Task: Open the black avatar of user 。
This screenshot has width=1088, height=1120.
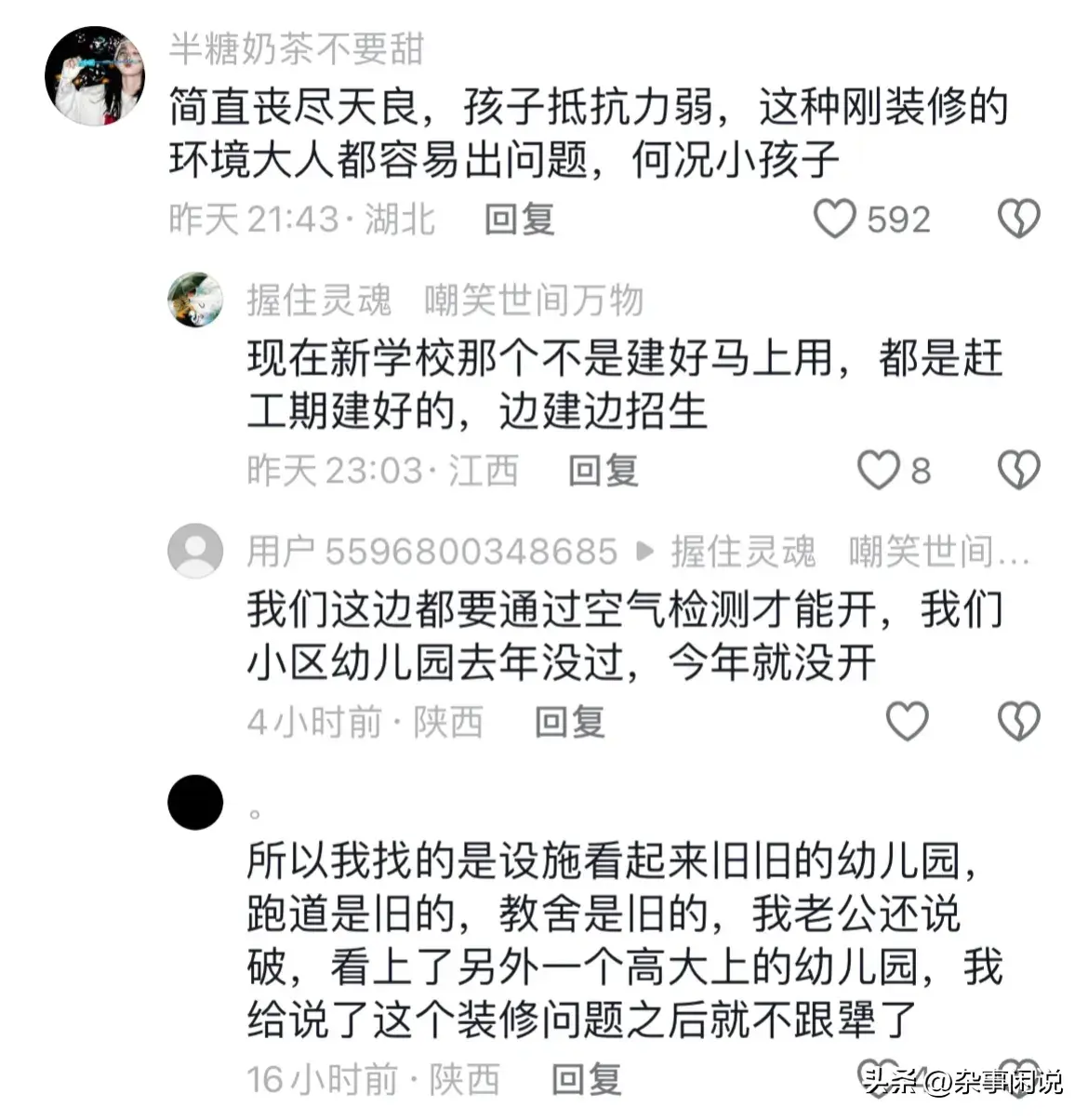Action: tap(195, 802)
